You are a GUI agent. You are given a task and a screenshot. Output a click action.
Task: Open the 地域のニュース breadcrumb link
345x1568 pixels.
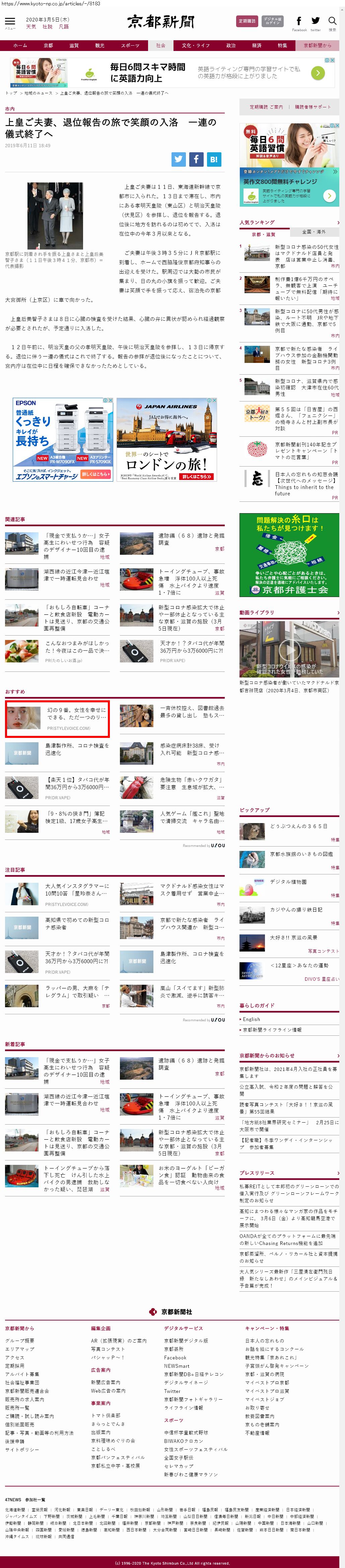[x=38, y=93]
